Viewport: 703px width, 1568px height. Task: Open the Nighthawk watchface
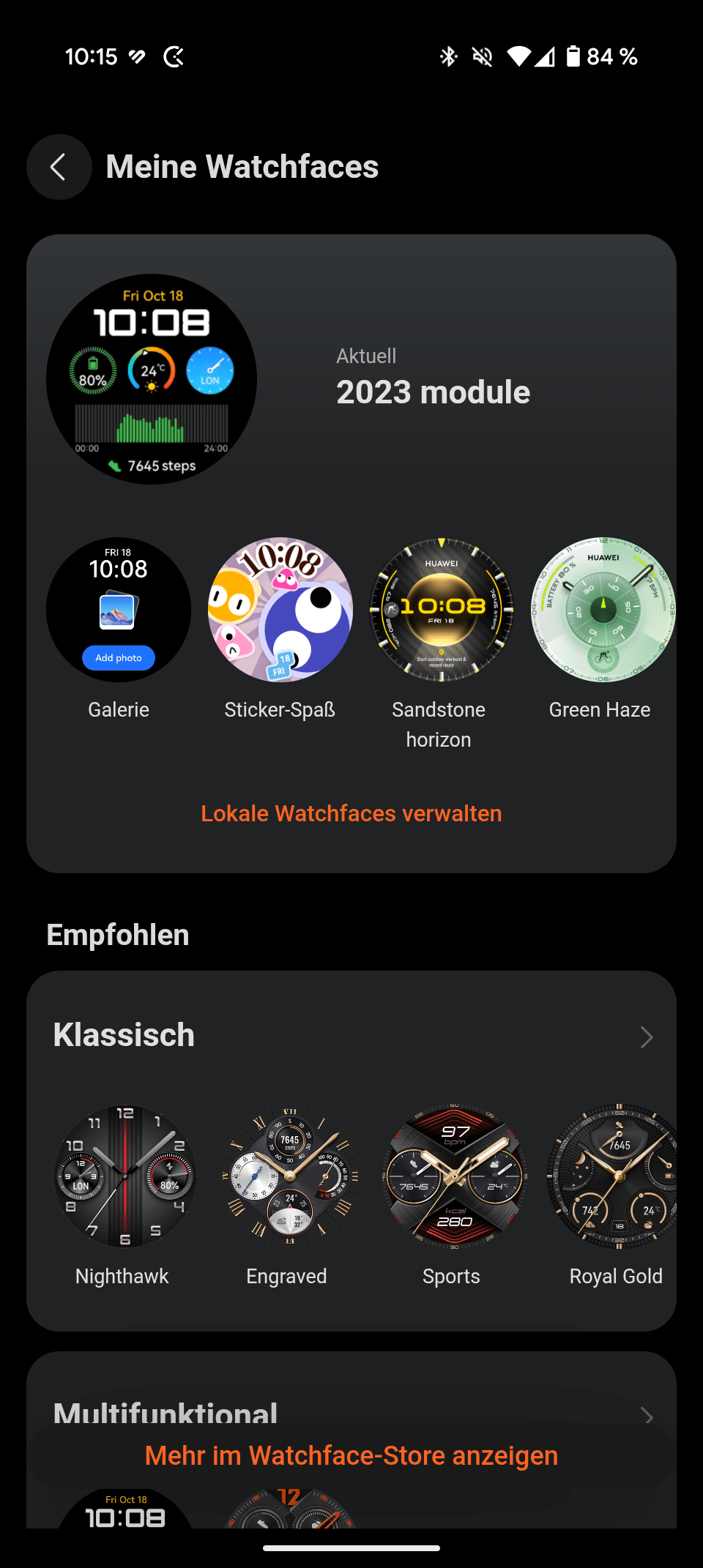point(124,1176)
